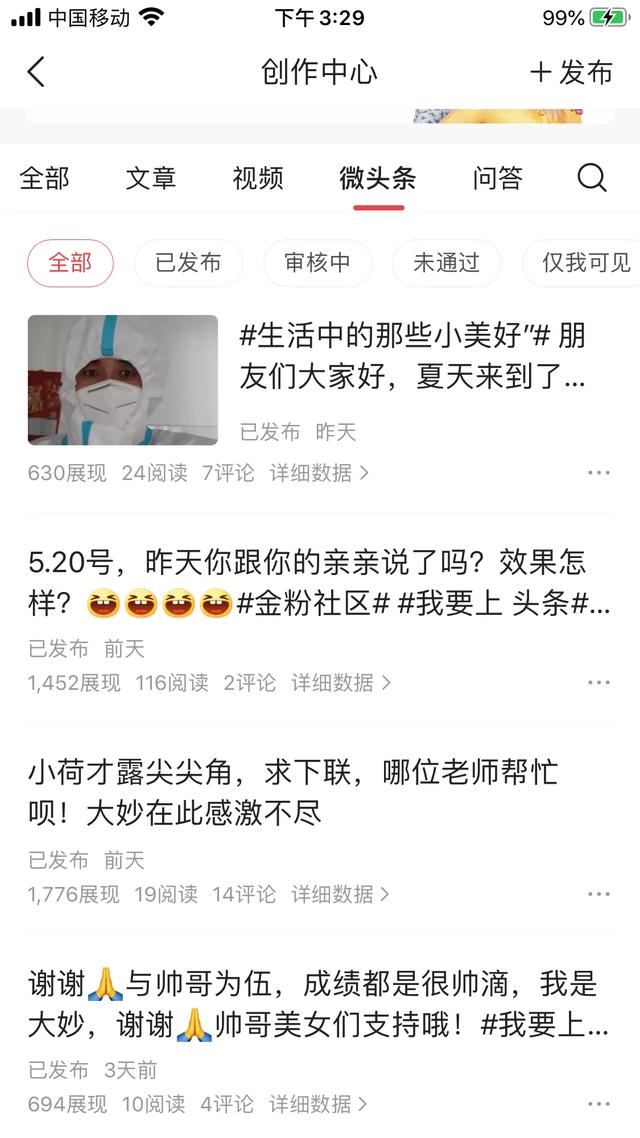Go back using the top-left arrow

(x=36, y=72)
